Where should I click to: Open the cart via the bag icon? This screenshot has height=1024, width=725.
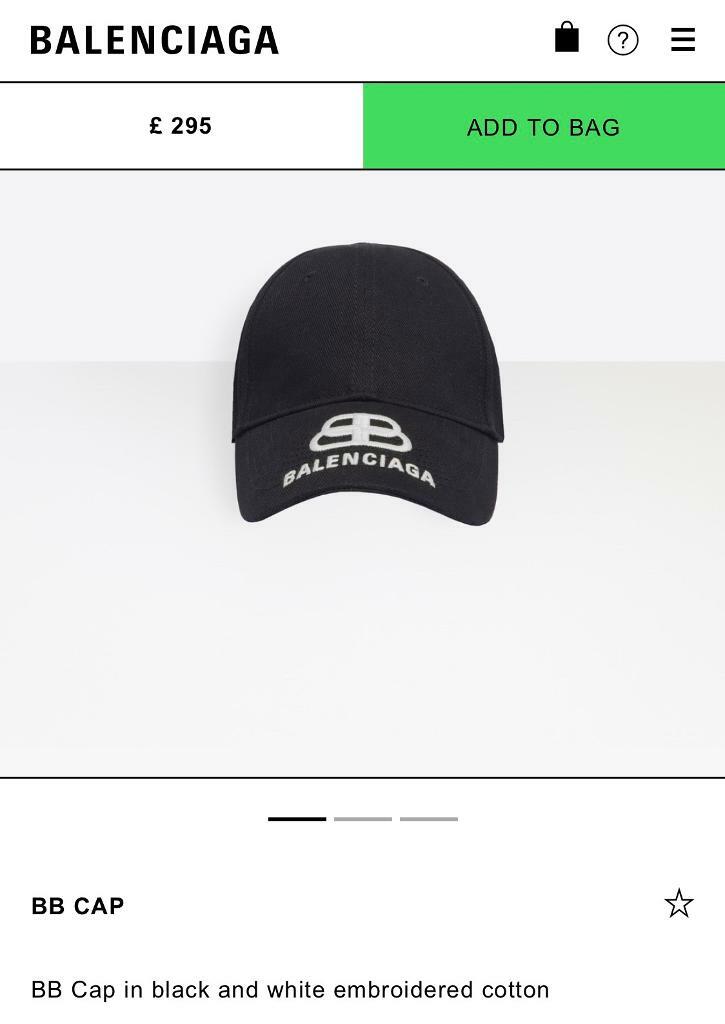567,39
